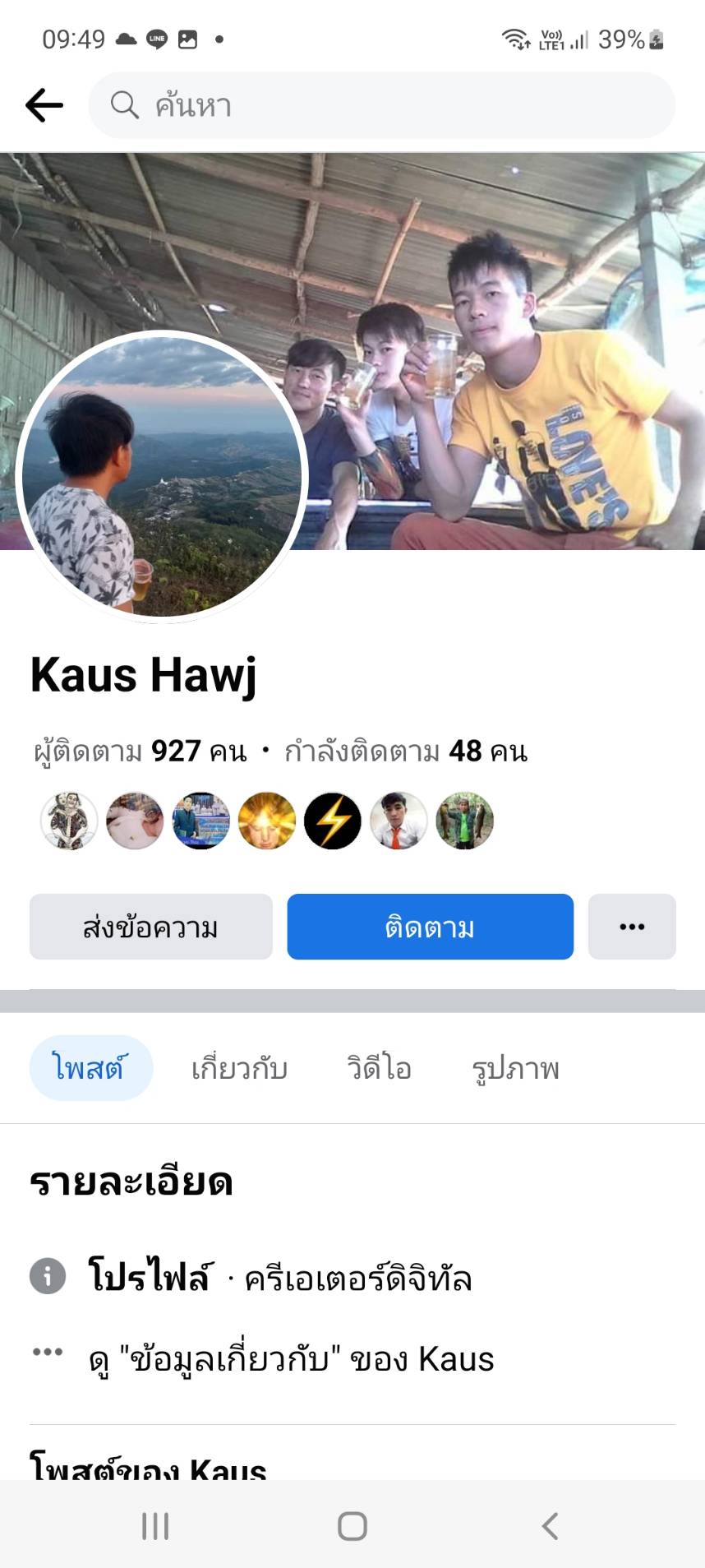This screenshot has height=1568, width=705.
Task: Open the ค้นหา search field
Action: (x=382, y=105)
